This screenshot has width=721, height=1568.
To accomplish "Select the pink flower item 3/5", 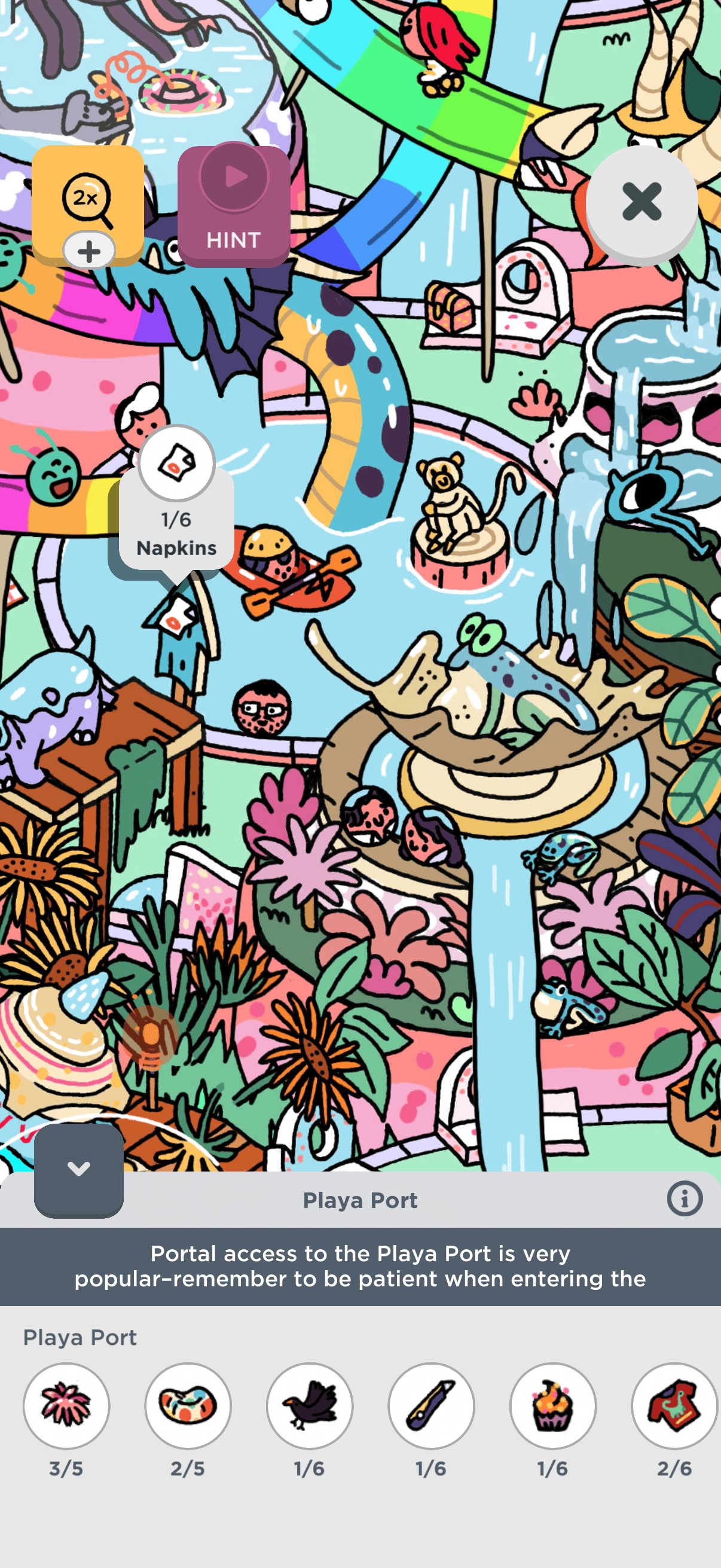I will 66,1405.
